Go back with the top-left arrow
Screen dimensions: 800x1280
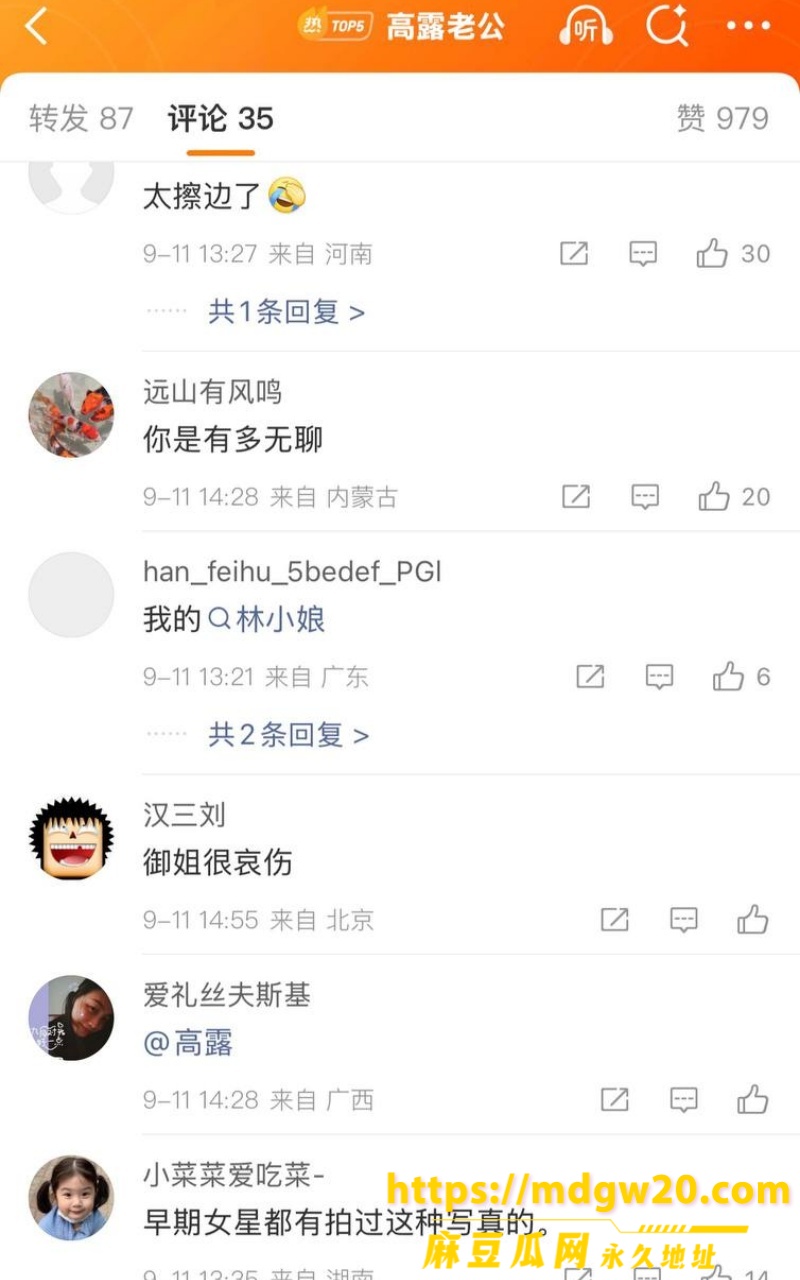pos(37,27)
